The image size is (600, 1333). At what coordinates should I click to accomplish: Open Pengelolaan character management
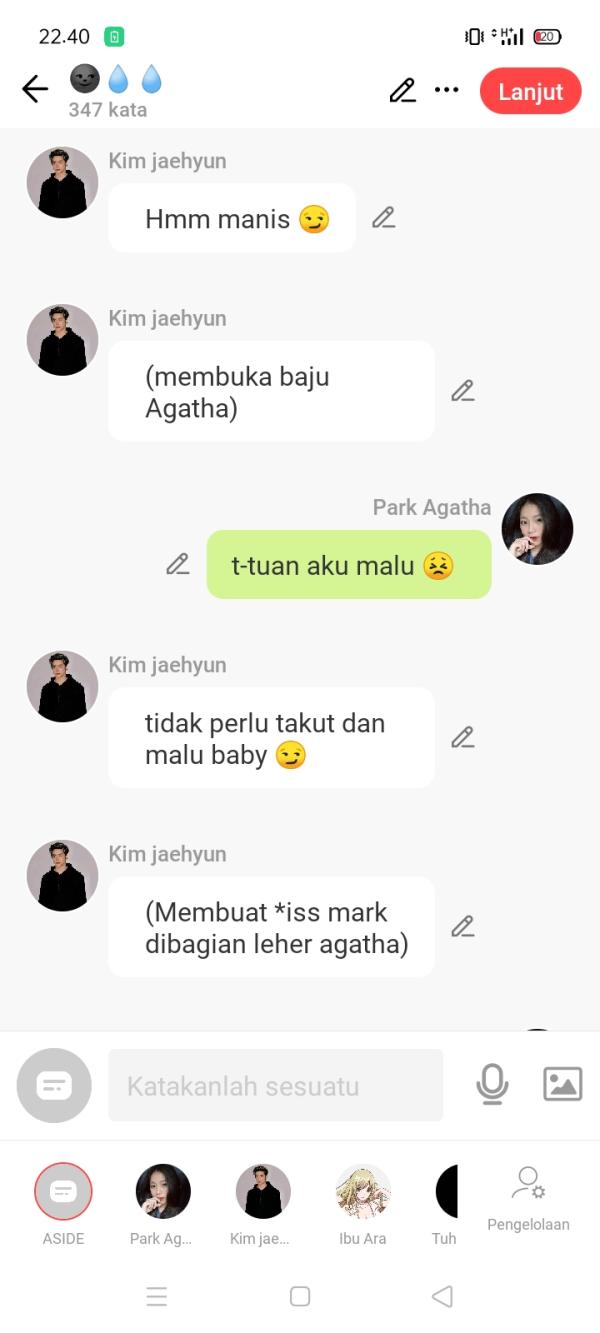[x=528, y=1197]
